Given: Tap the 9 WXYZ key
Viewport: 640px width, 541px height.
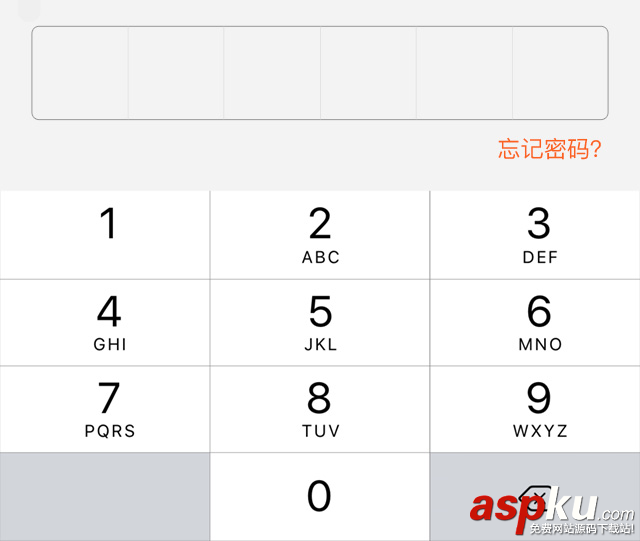Looking at the screenshot, I should point(537,409).
